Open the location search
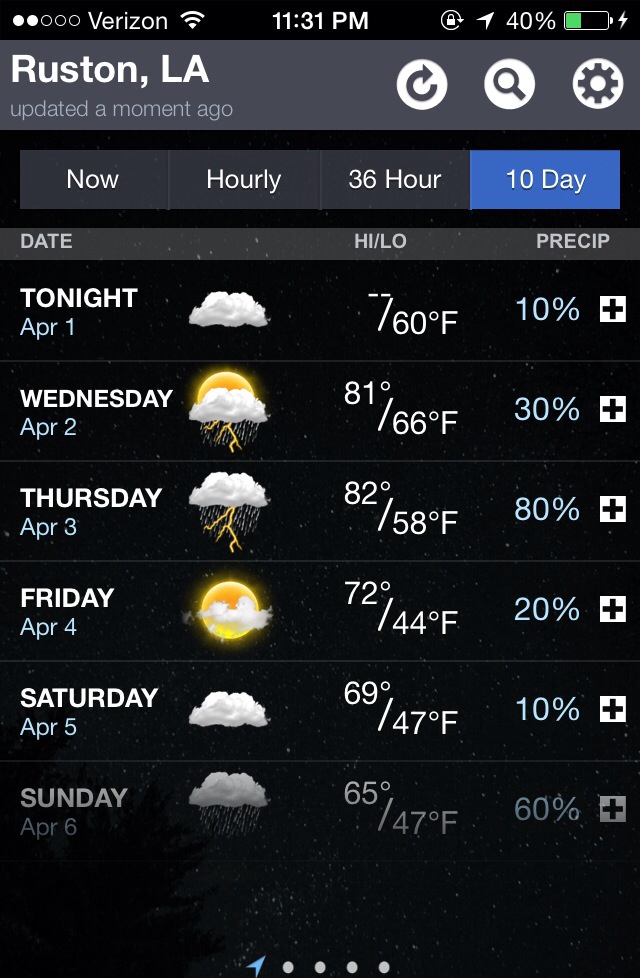 (509, 85)
